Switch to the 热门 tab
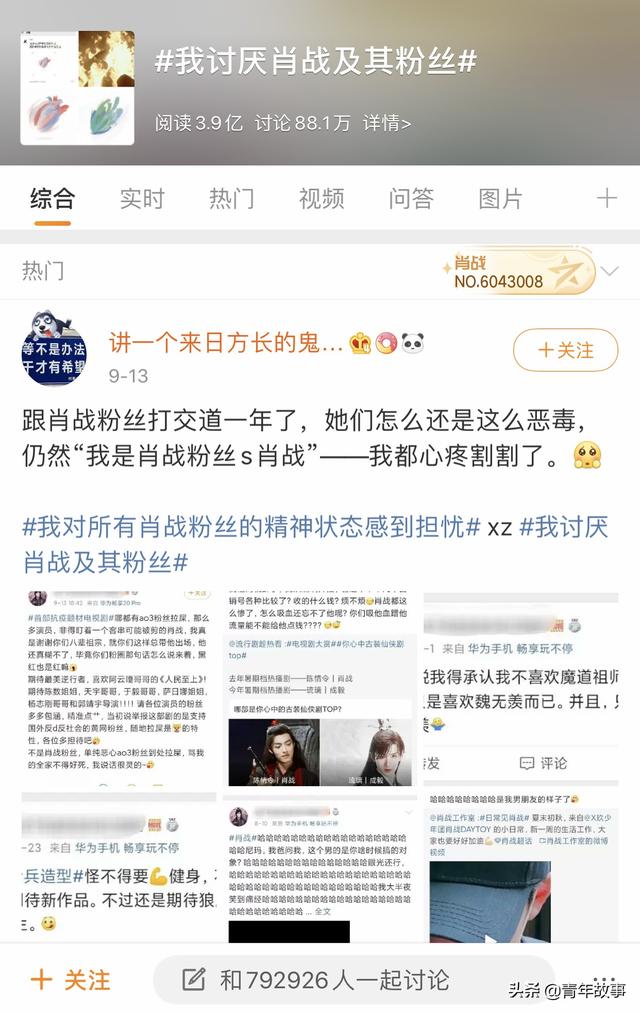Viewport: 640px width, 1013px height. [230, 198]
